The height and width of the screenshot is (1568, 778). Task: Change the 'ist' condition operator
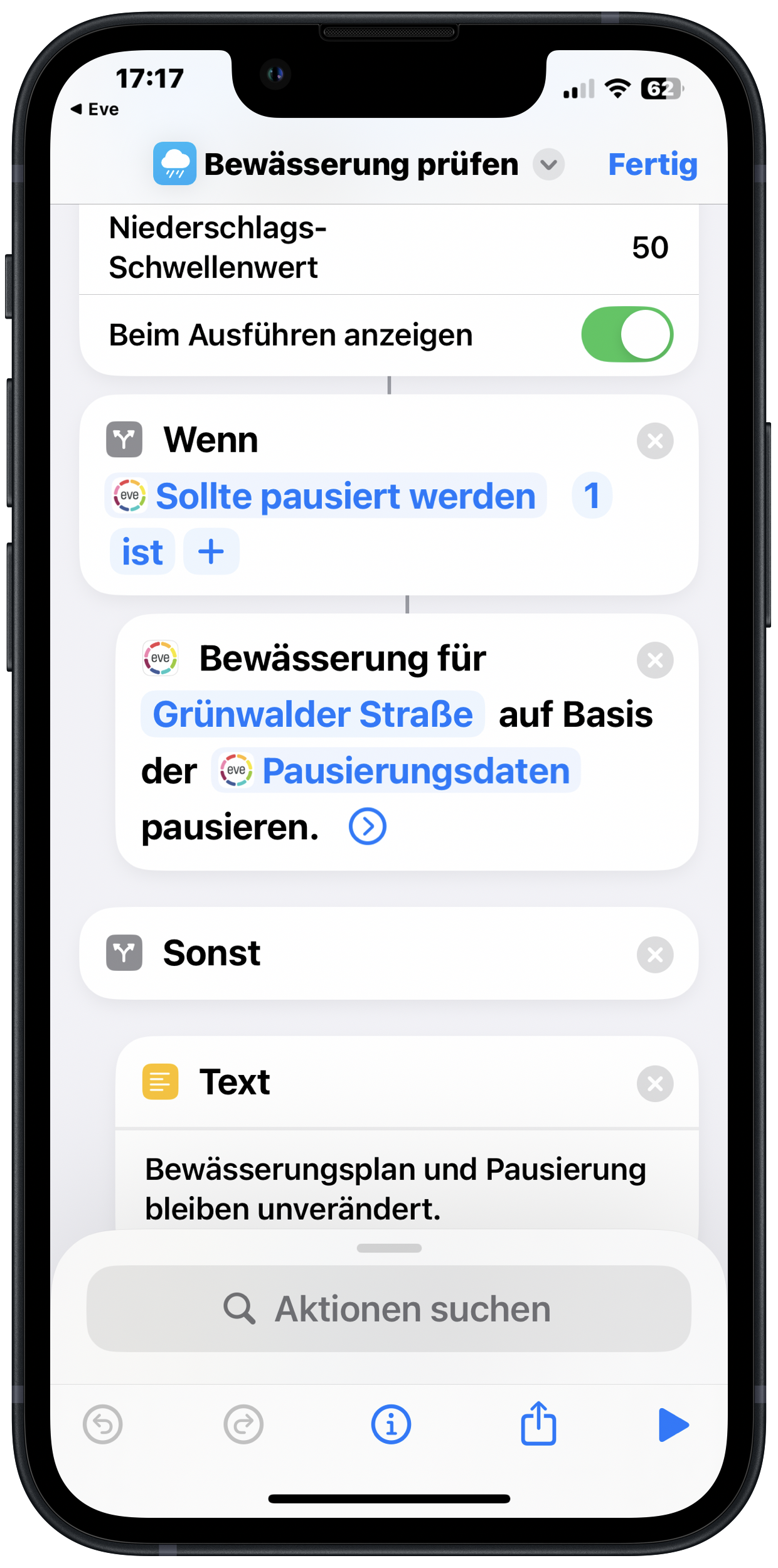point(142,552)
